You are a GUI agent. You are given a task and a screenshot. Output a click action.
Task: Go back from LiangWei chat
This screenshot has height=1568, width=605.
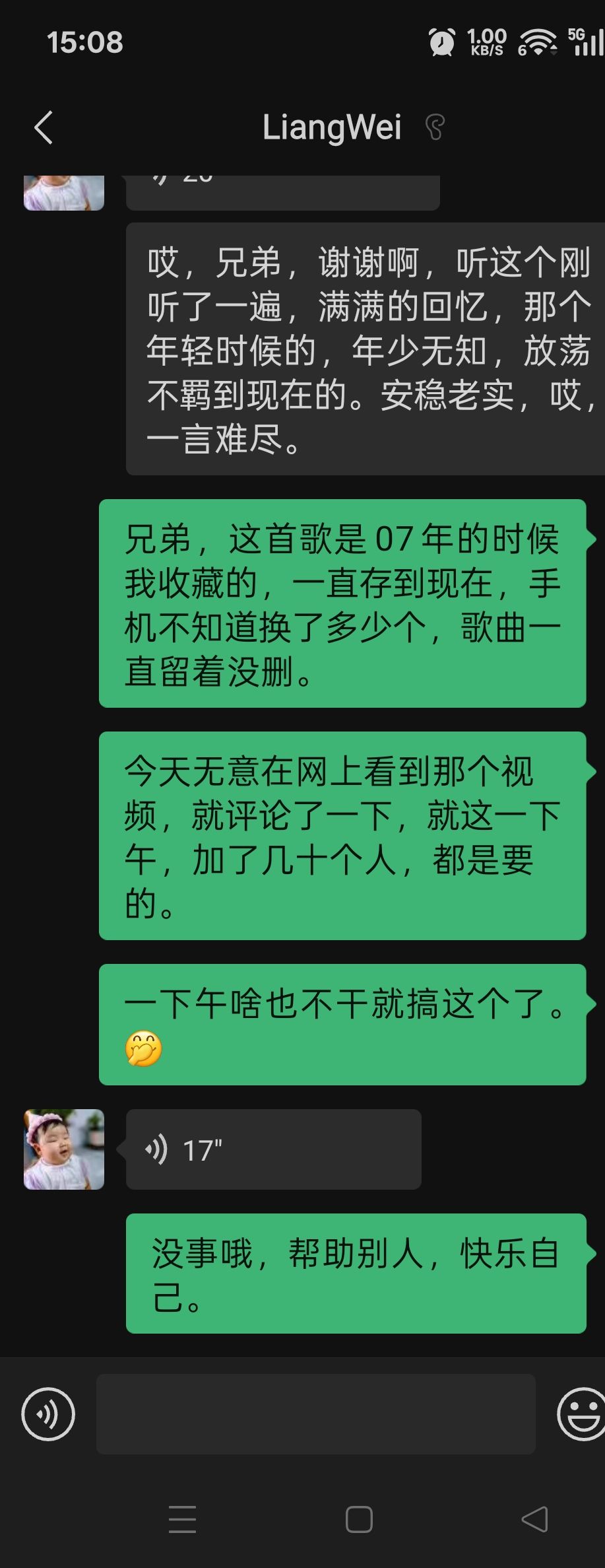coord(44,127)
